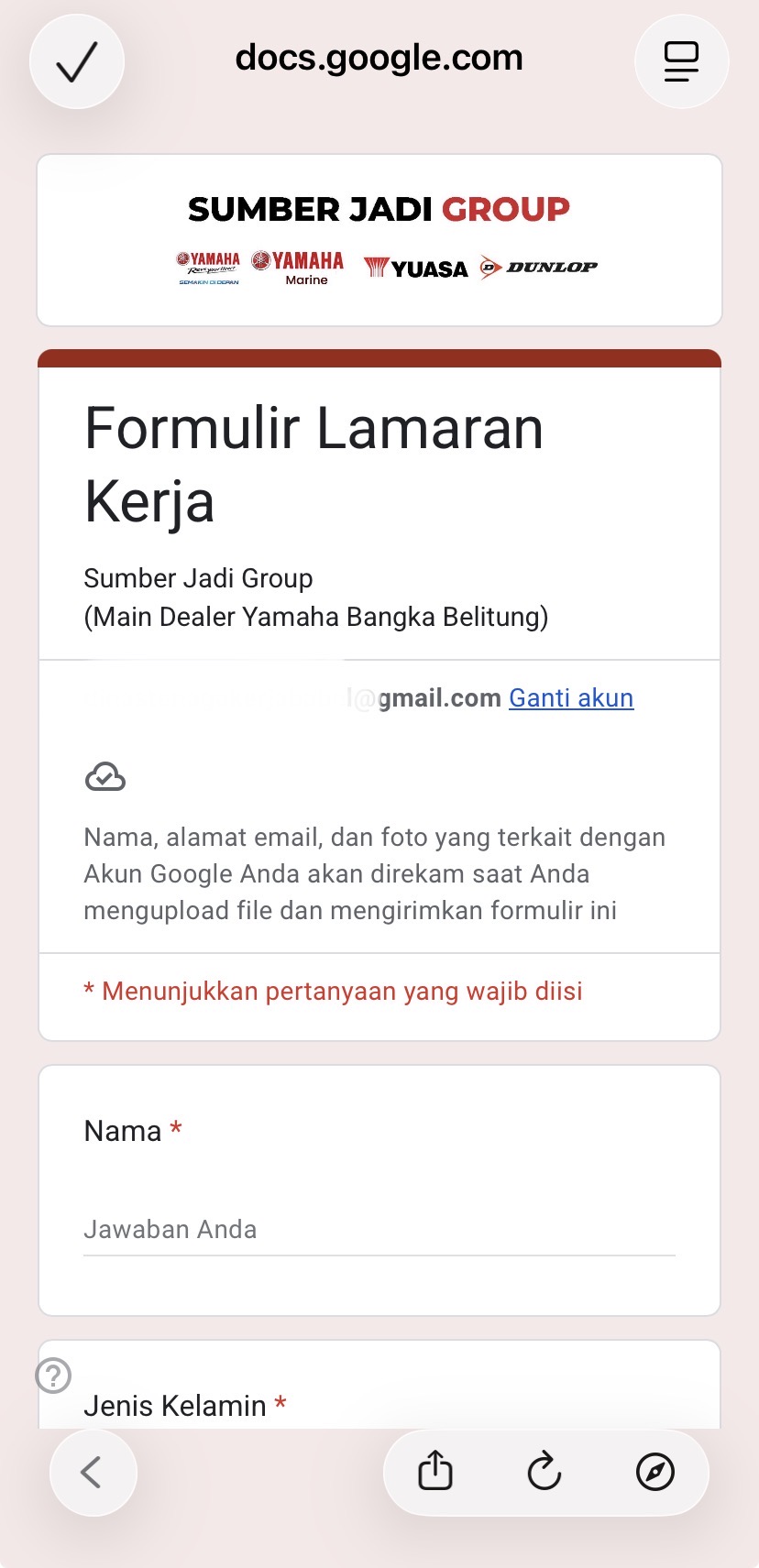Go back with the browser back arrow

point(93,1473)
